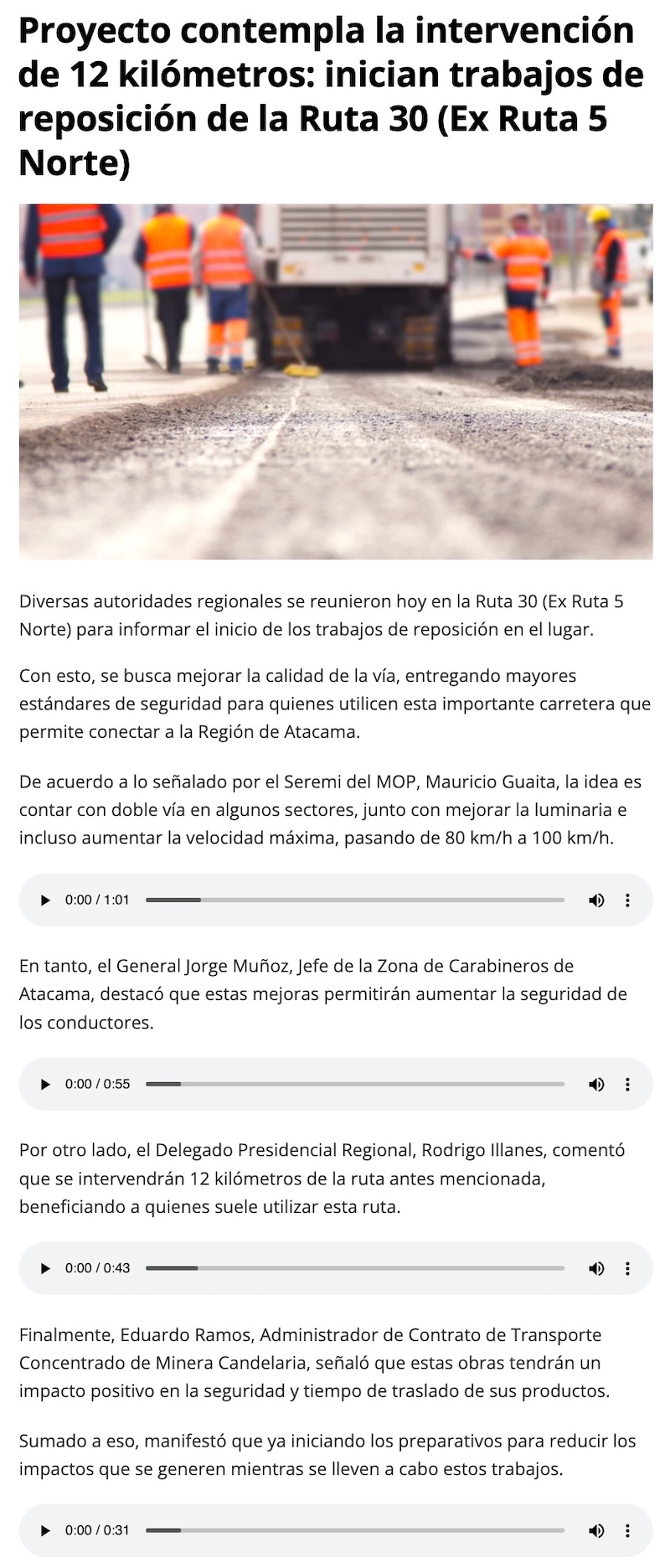
Task: Play the 0:43 audio clip
Action: (x=45, y=1268)
